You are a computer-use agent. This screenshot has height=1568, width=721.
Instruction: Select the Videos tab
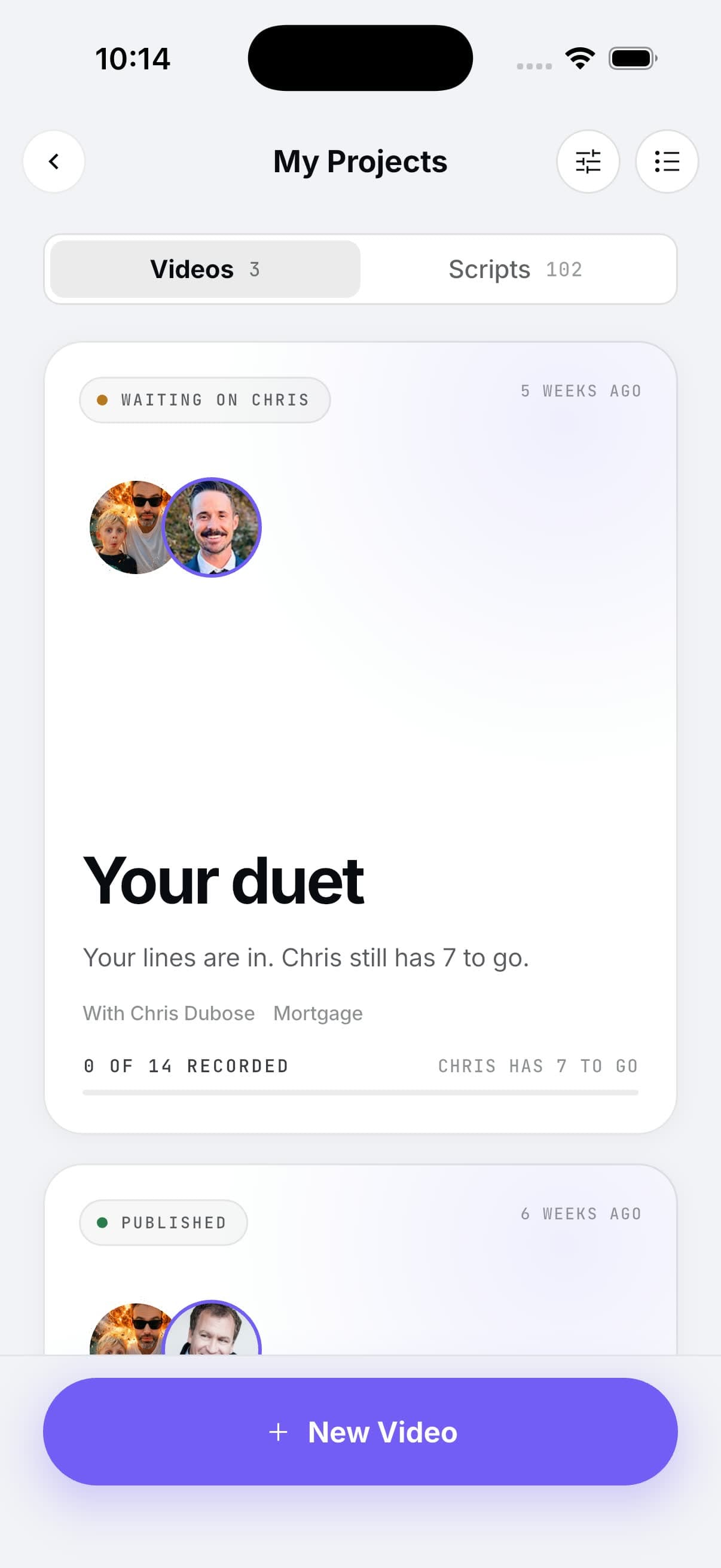tap(205, 269)
